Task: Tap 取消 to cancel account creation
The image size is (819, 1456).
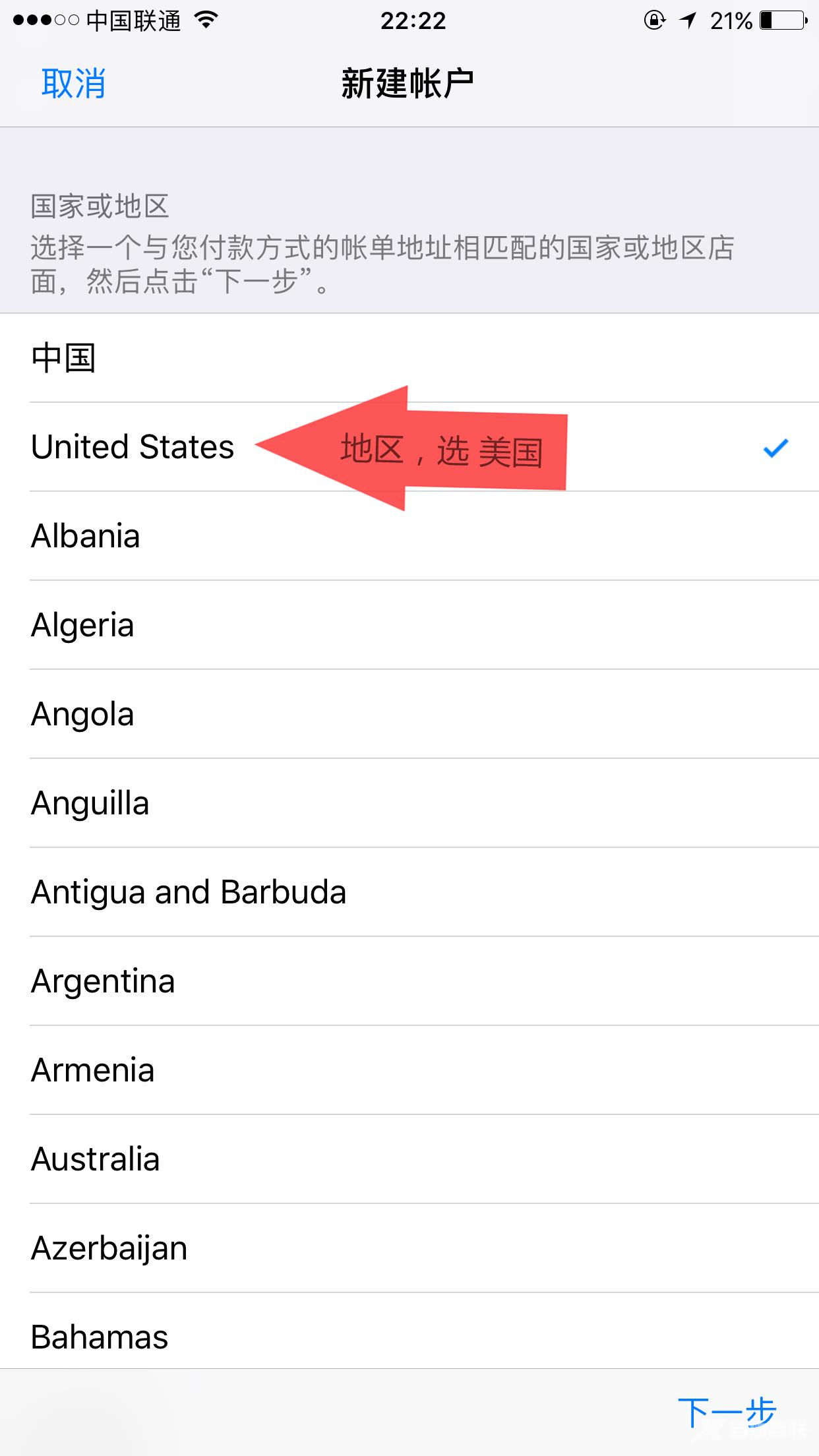Action: (73, 84)
